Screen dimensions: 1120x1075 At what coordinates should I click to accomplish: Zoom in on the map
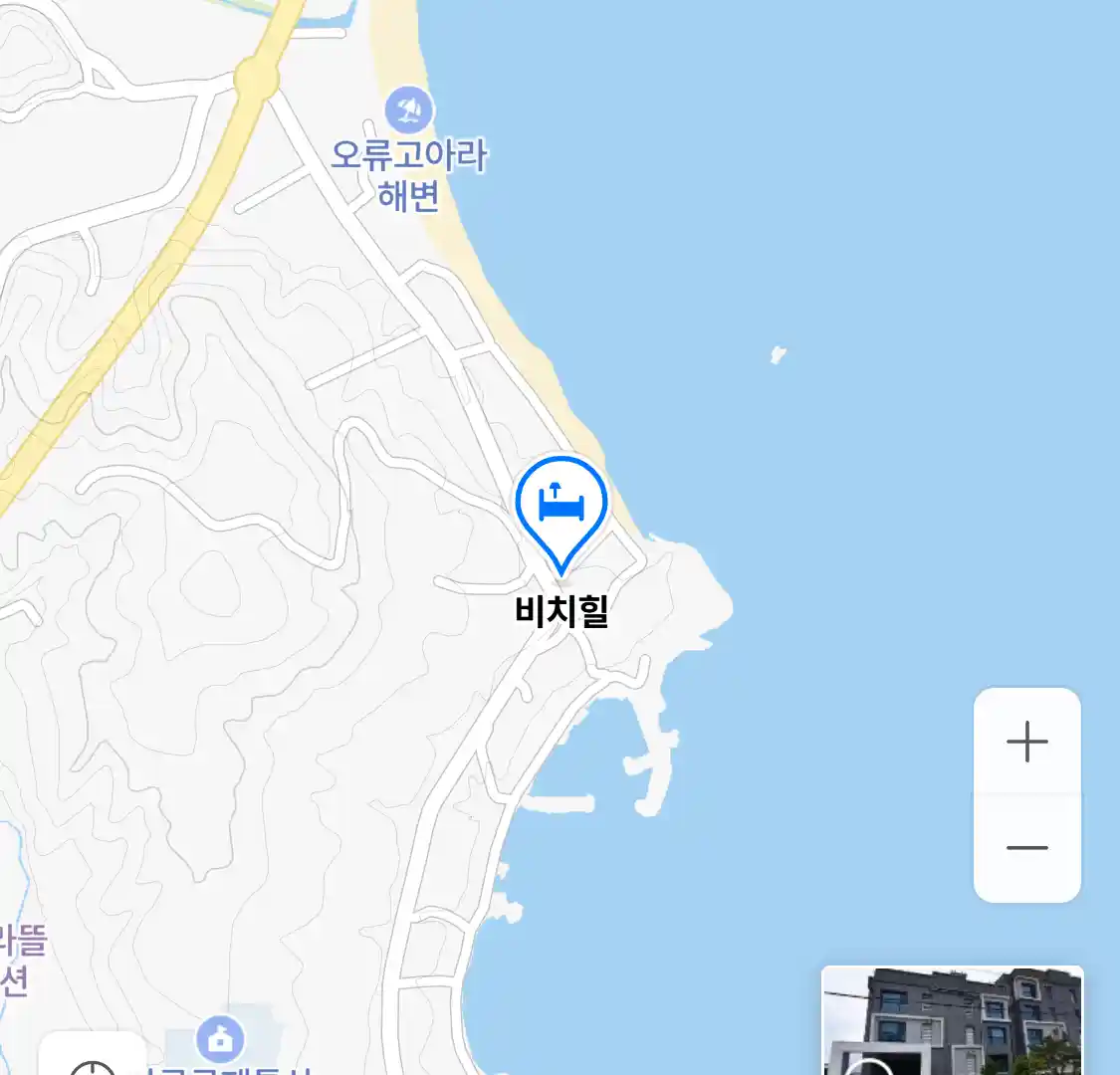(1026, 742)
